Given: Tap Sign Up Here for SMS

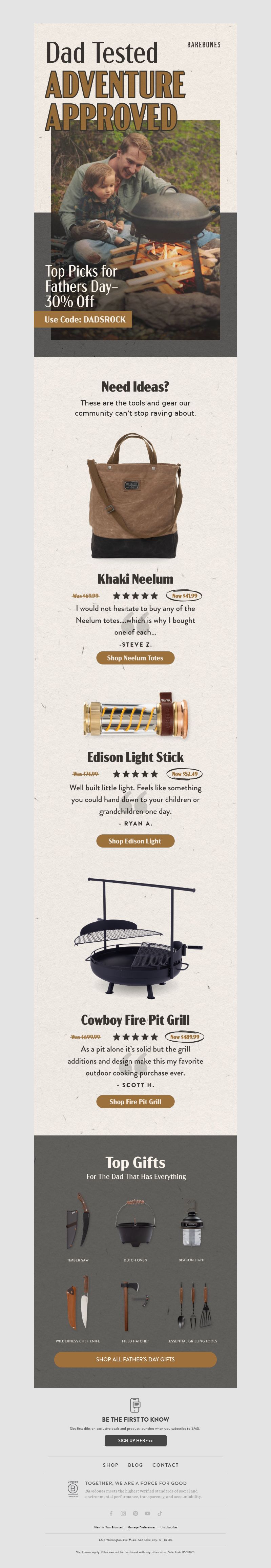Looking at the screenshot, I should [135, 1440].
